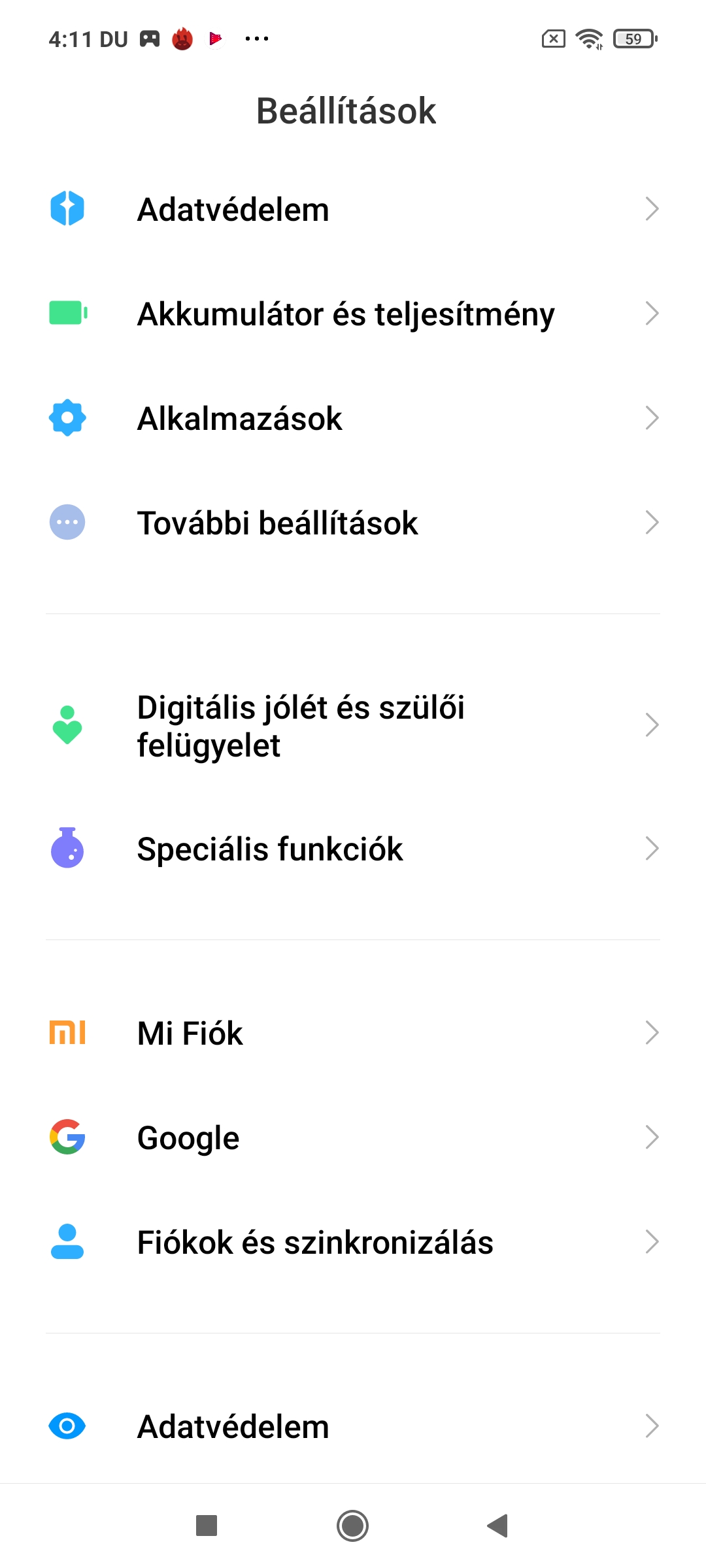Open Akkumulátor és teljesítmény settings
Image resolution: width=706 pixels, height=1568 pixels.
(x=353, y=314)
